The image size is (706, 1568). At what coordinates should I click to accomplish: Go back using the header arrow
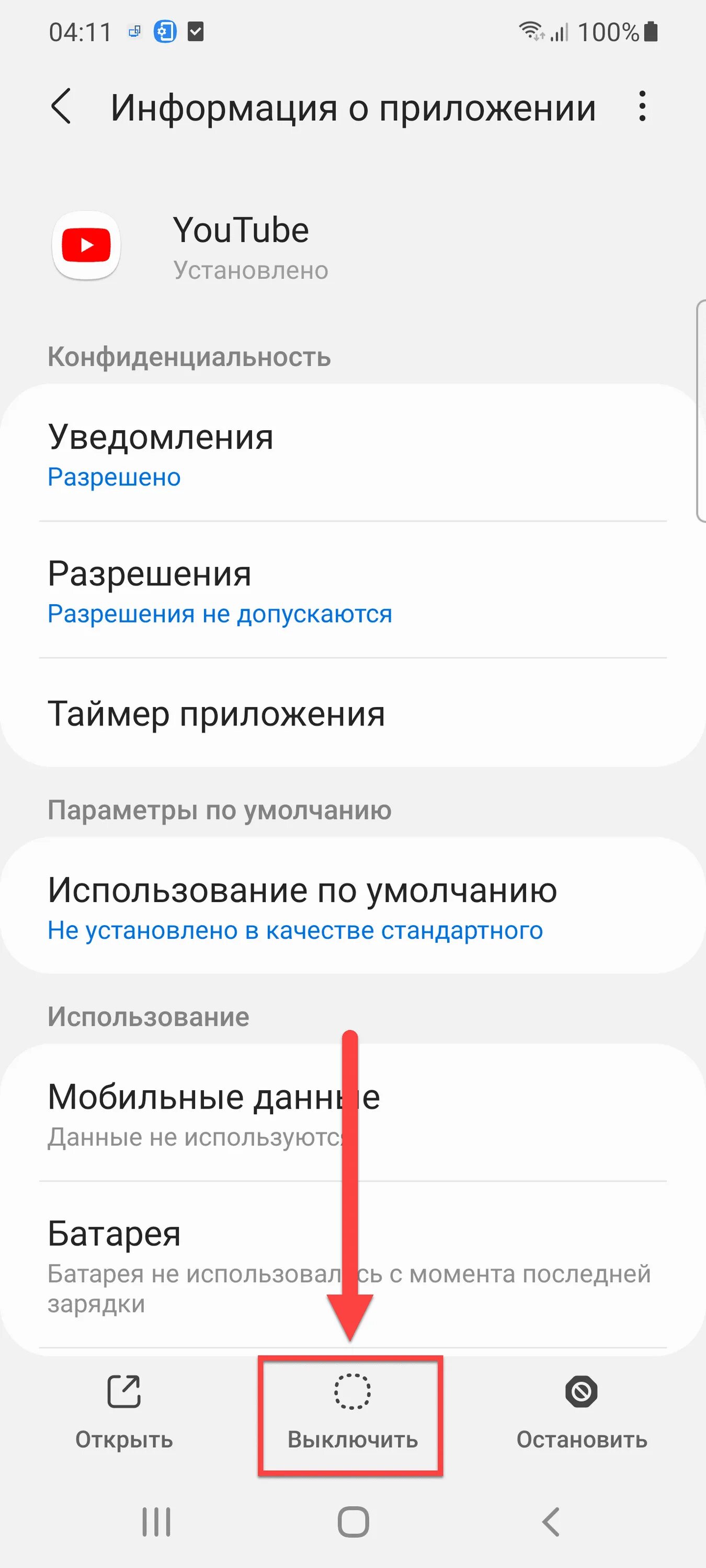click(x=62, y=107)
